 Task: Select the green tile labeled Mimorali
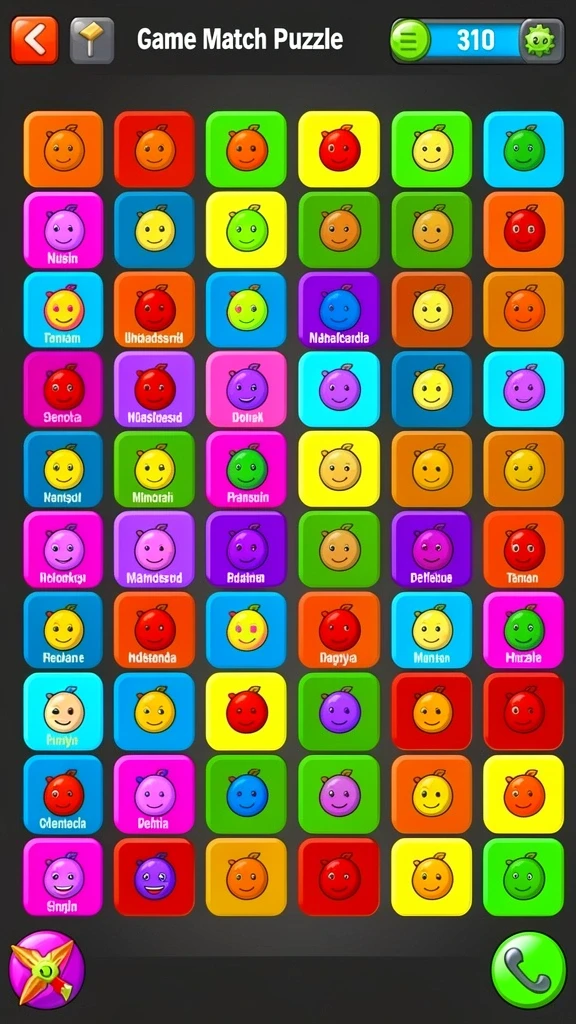tap(154, 469)
